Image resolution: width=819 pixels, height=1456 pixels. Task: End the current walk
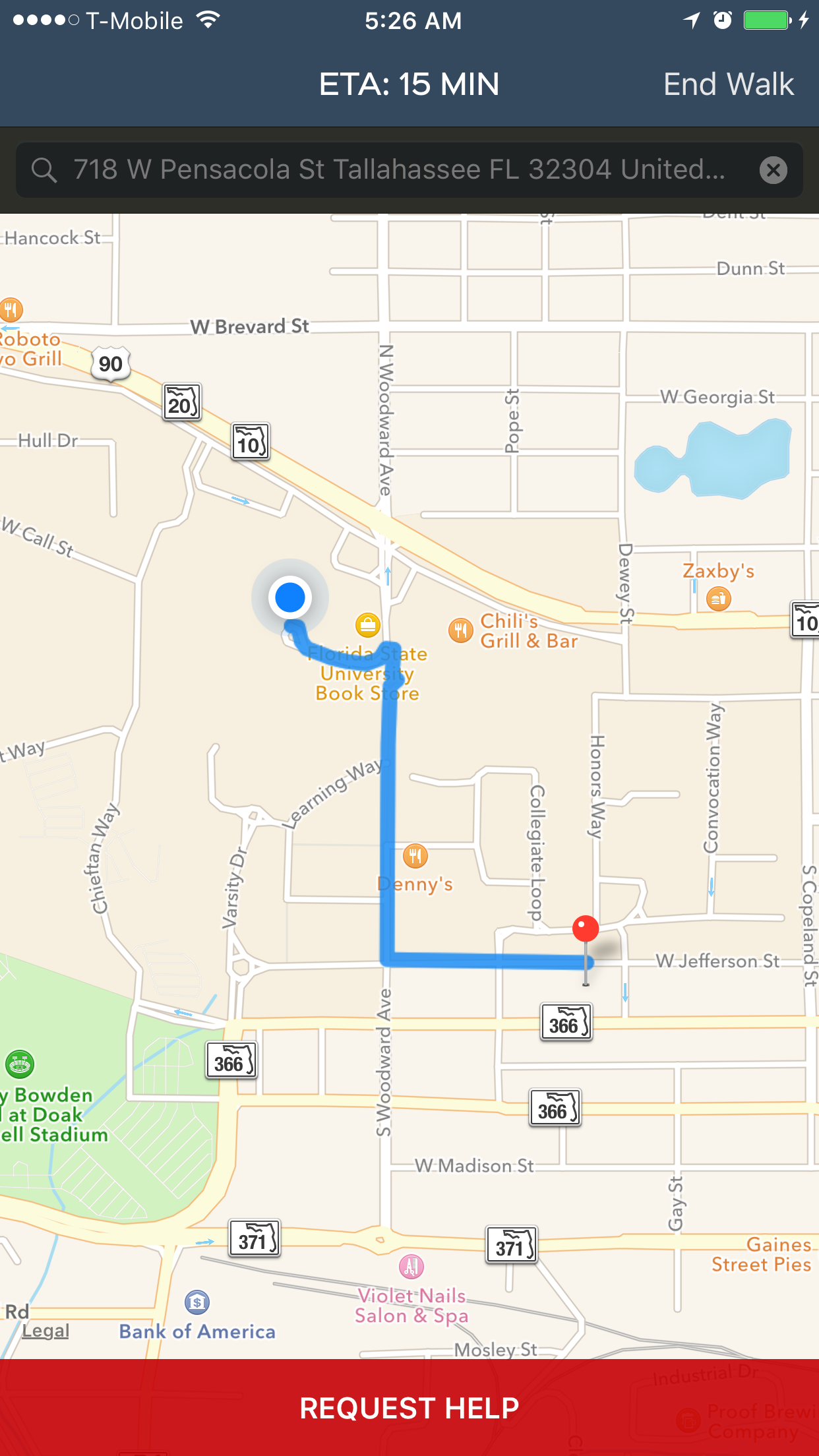[728, 84]
